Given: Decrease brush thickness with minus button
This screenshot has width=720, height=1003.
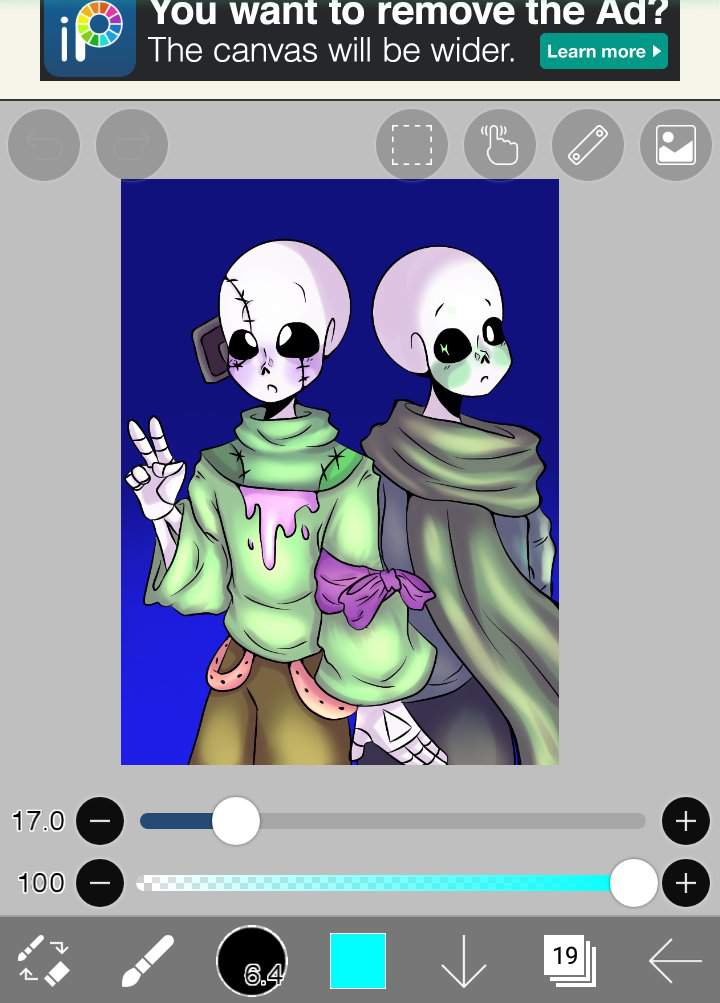Looking at the screenshot, I should pyautogui.click(x=99, y=822).
